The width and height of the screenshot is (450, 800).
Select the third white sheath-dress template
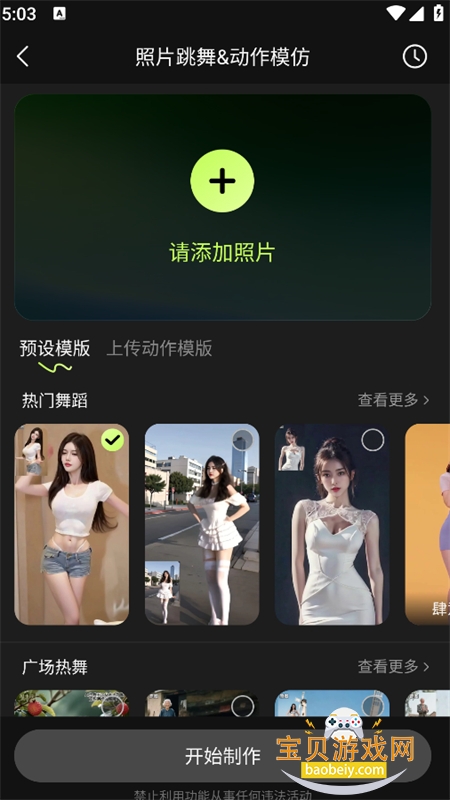(332, 524)
